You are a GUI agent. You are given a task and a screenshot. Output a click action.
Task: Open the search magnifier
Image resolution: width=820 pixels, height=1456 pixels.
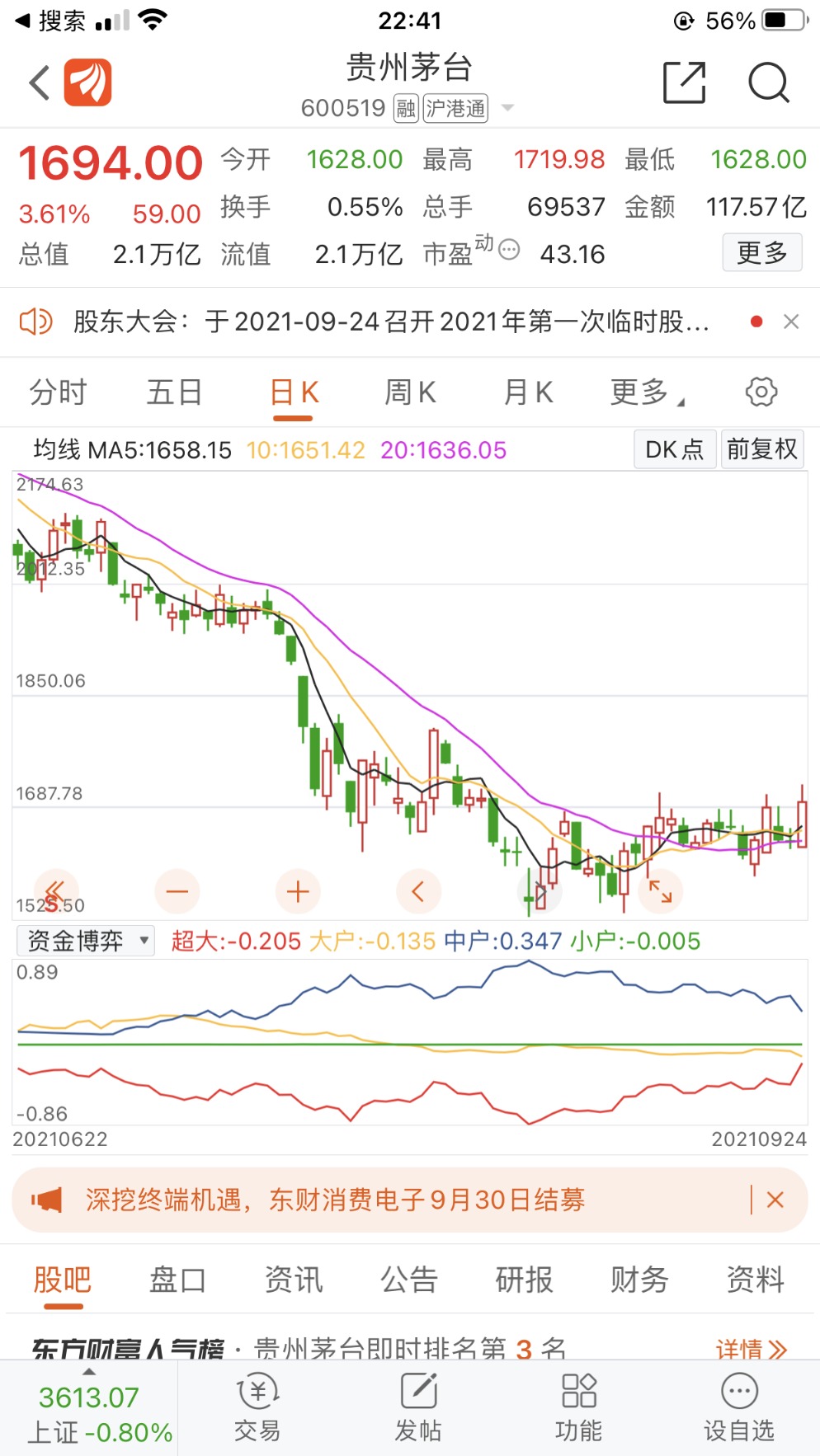[x=768, y=82]
